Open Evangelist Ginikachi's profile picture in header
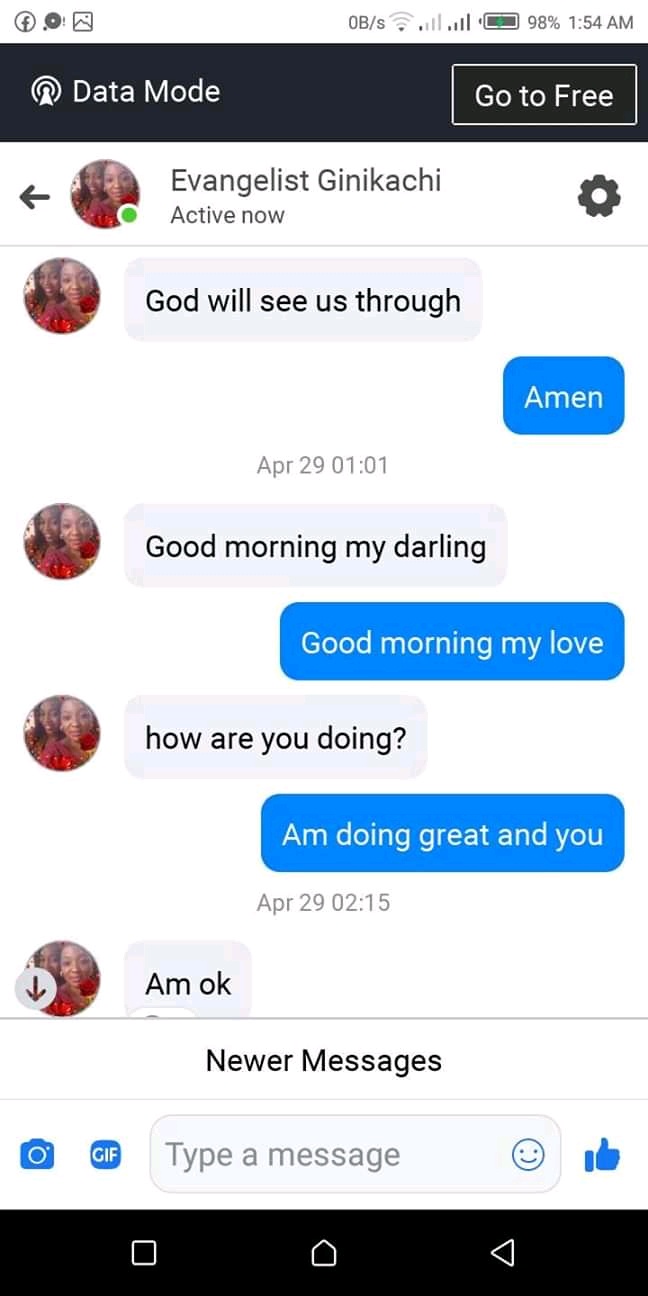 103,194
